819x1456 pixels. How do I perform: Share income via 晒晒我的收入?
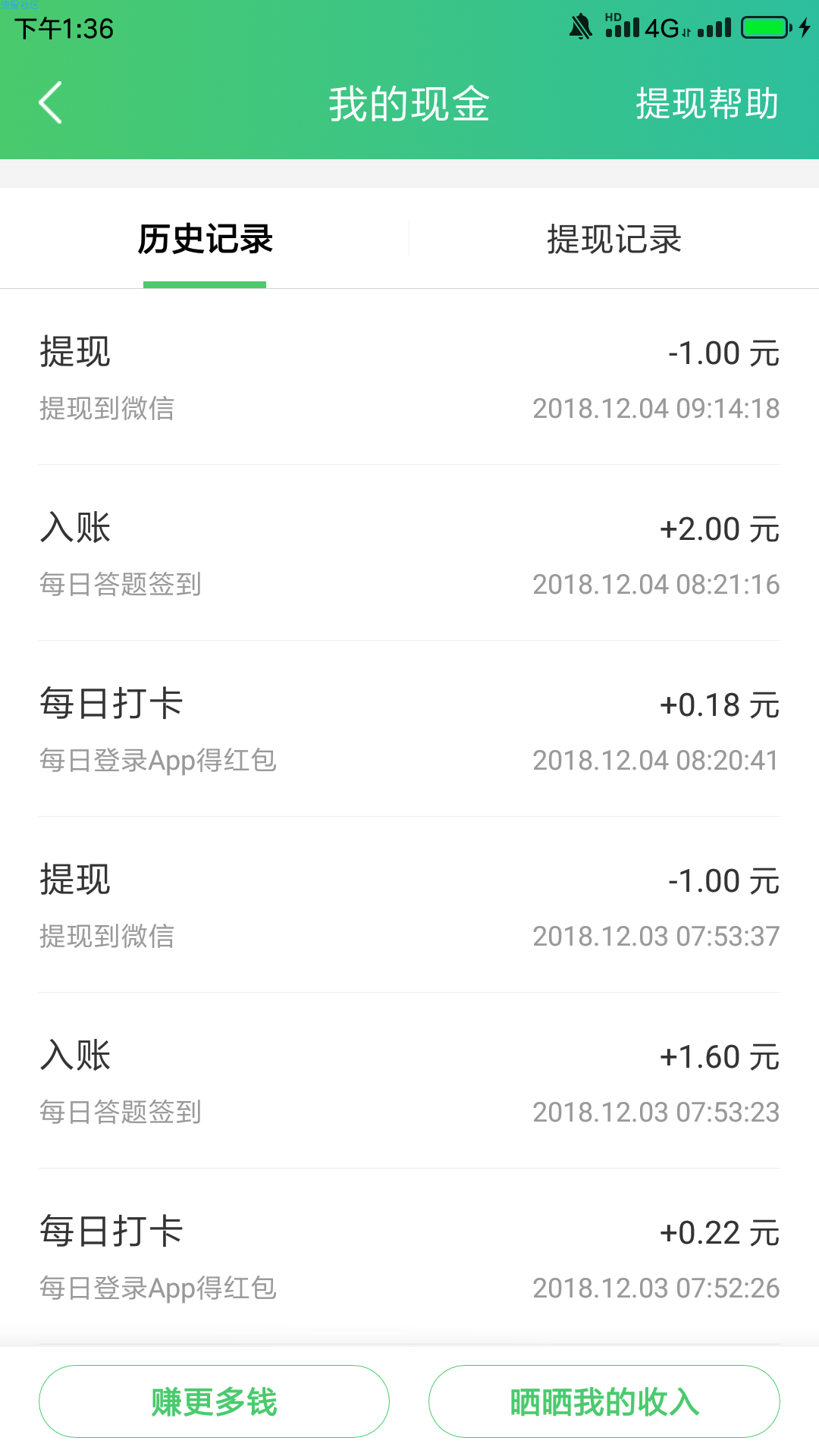point(604,1401)
